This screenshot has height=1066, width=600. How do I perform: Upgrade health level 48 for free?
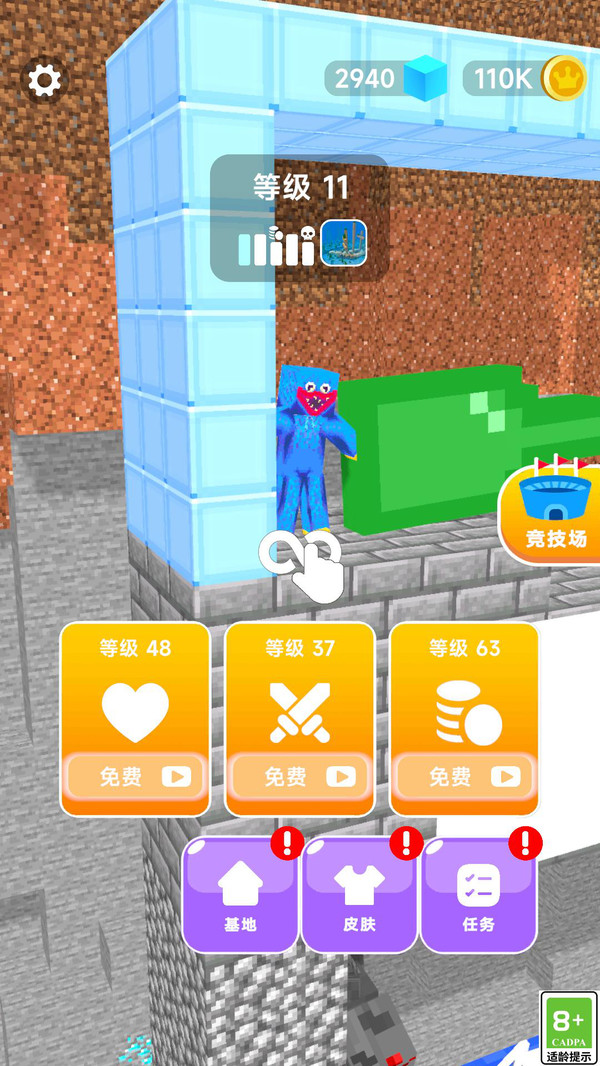pos(135,776)
